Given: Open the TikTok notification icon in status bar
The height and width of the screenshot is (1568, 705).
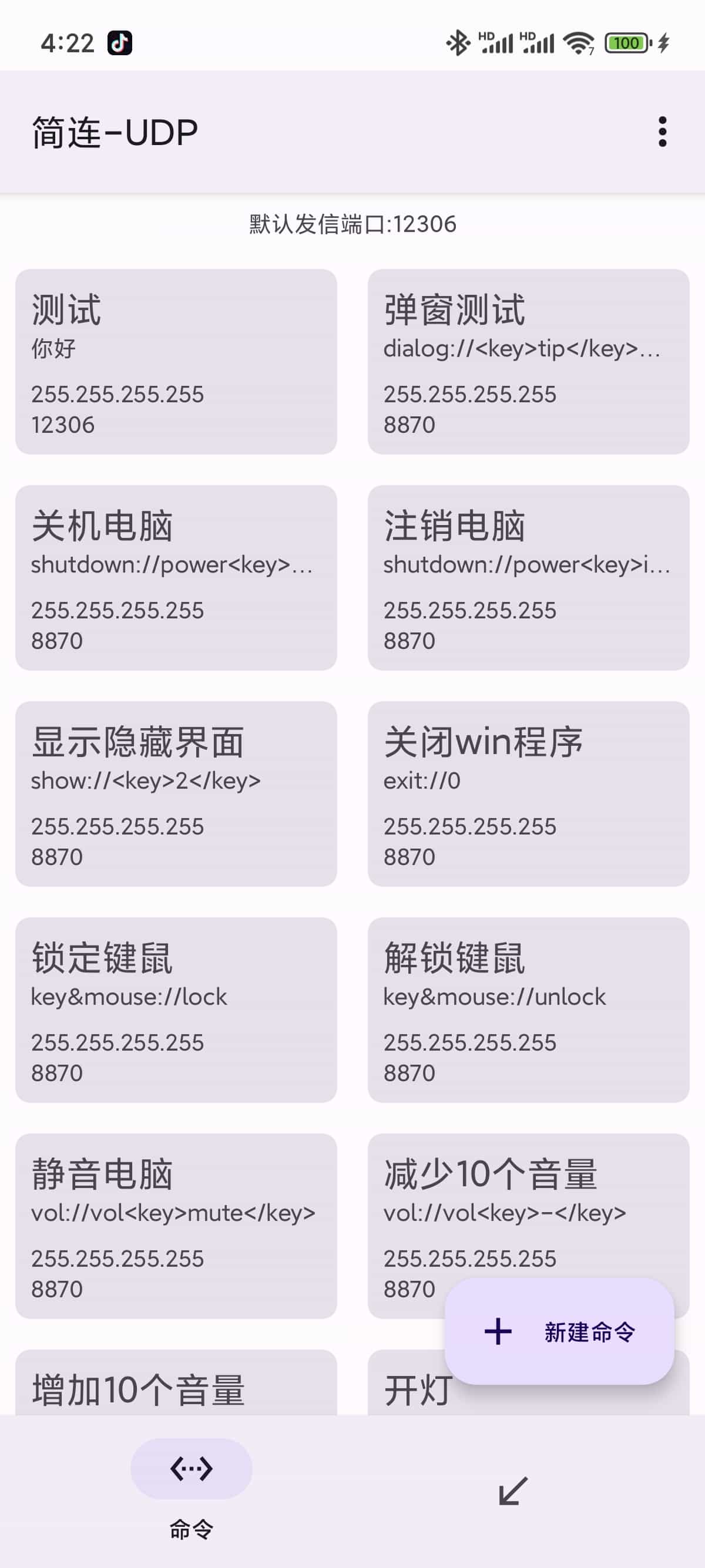Looking at the screenshot, I should click(x=119, y=42).
